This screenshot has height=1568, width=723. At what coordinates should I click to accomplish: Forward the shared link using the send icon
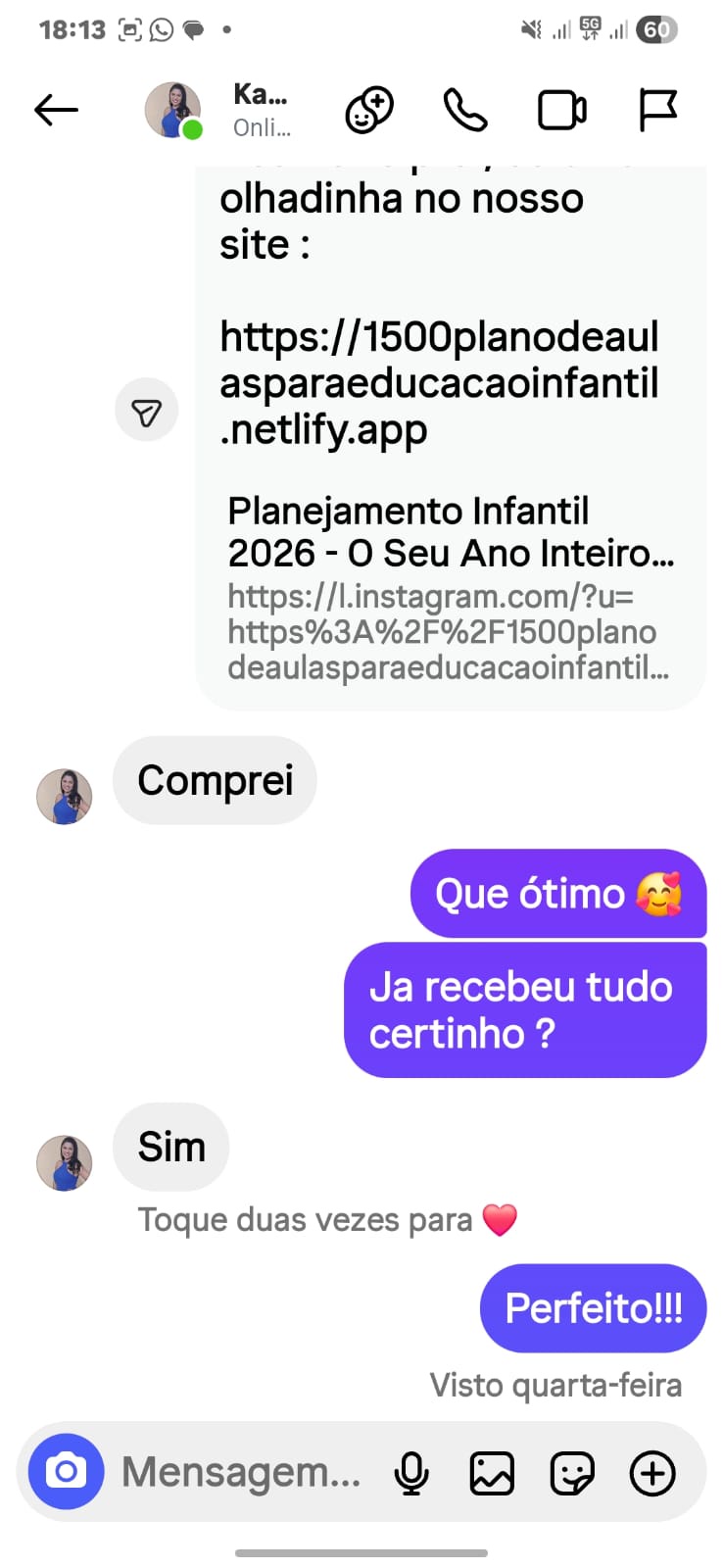point(146,410)
